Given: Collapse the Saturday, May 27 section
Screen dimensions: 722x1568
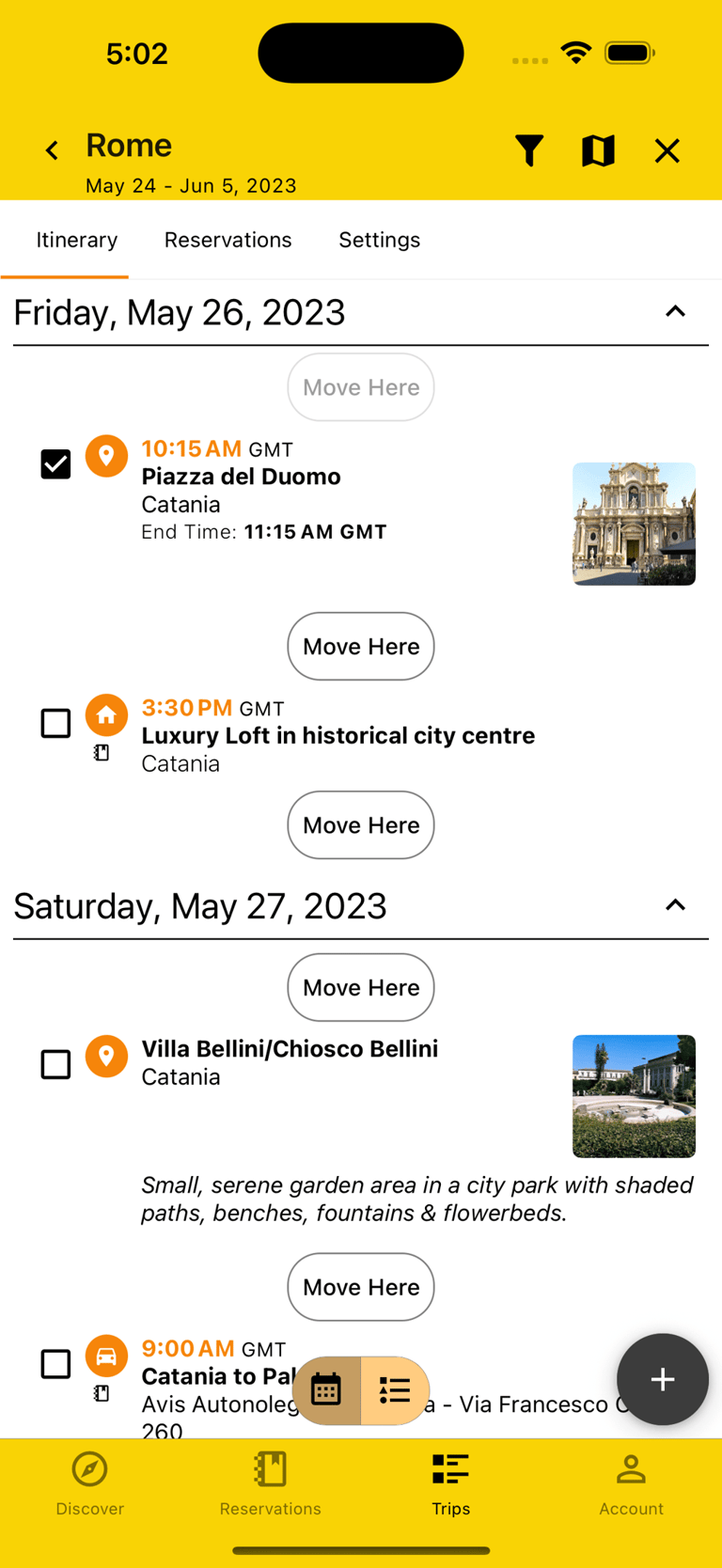Looking at the screenshot, I should [675, 905].
